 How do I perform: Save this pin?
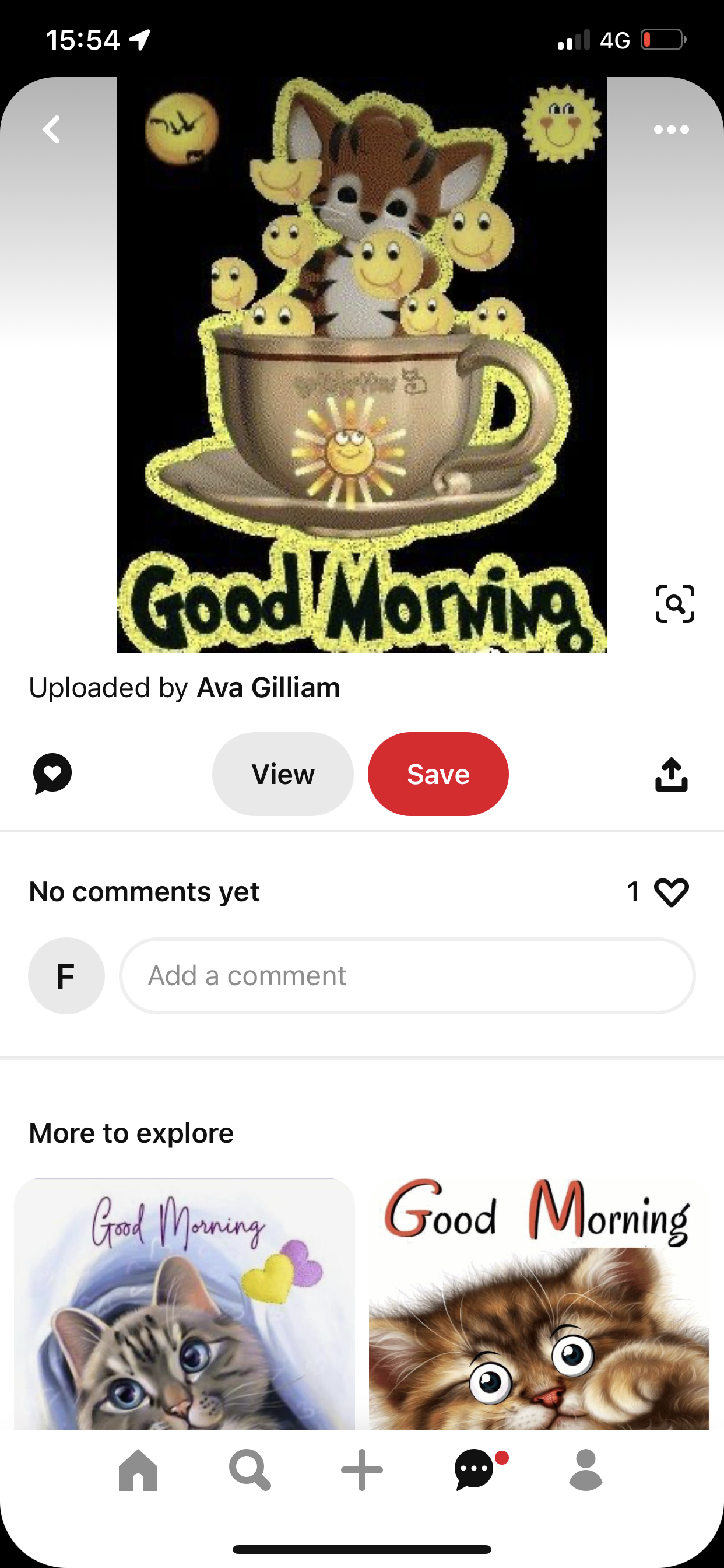pyautogui.click(x=438, y=774)
